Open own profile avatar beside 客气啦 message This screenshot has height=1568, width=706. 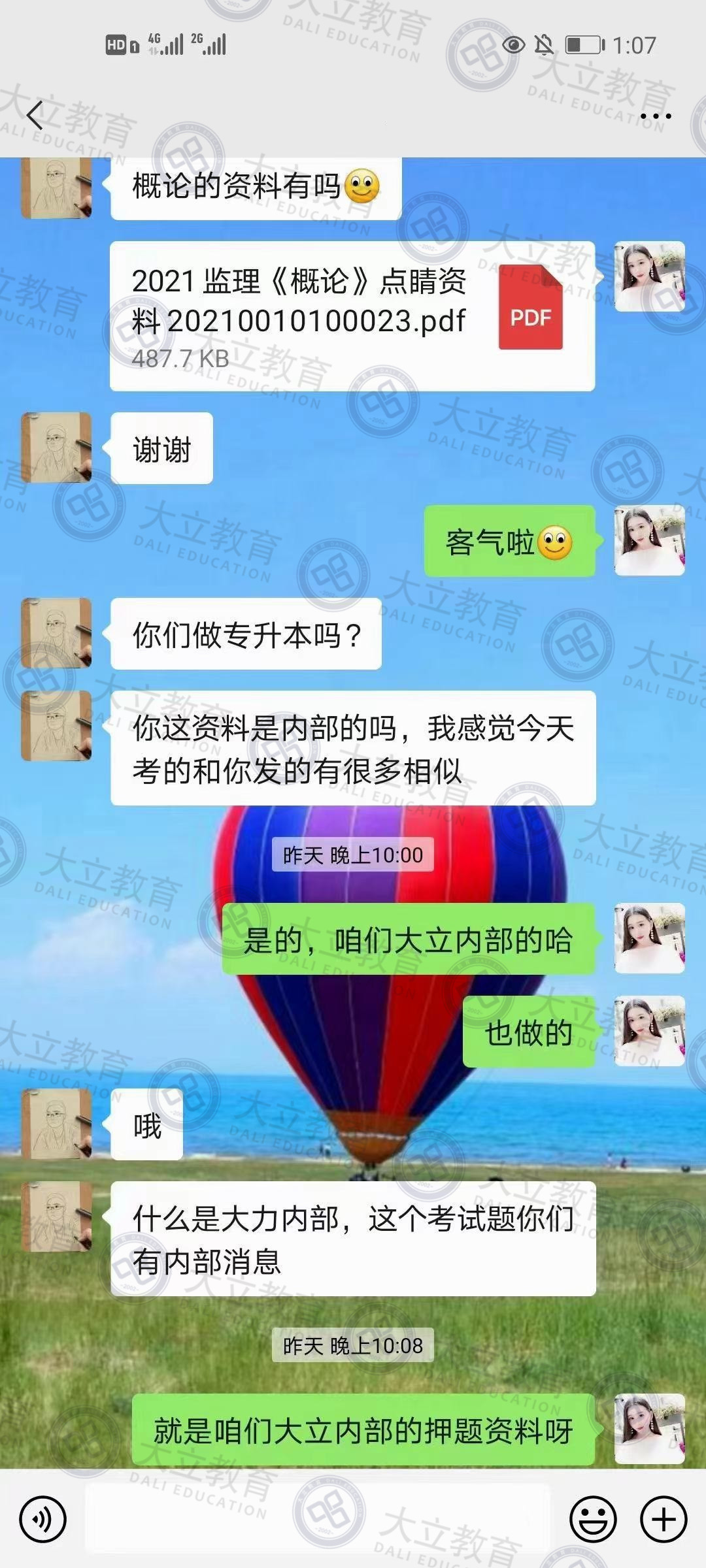click(650, 540)
